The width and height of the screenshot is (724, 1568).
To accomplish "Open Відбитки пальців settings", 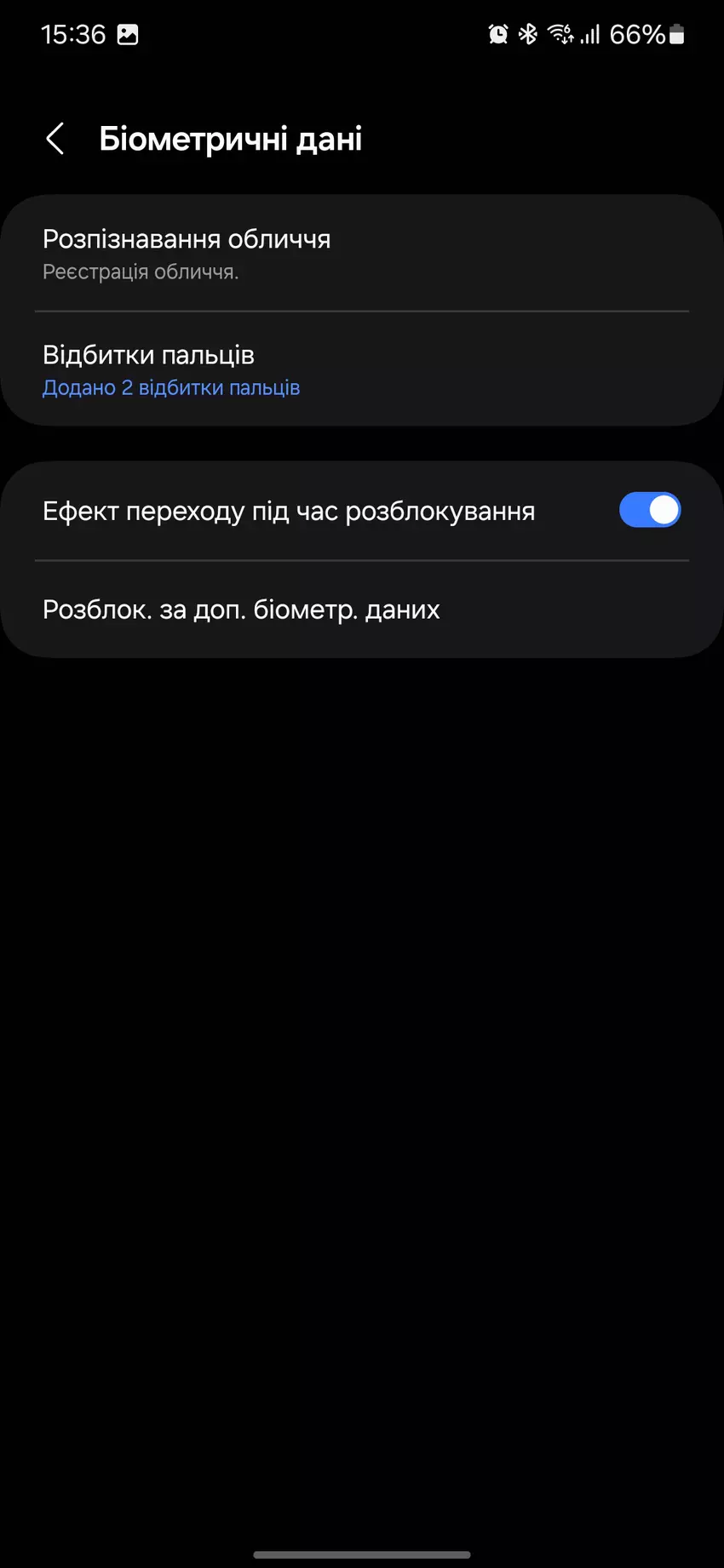I will coord(361,369).
